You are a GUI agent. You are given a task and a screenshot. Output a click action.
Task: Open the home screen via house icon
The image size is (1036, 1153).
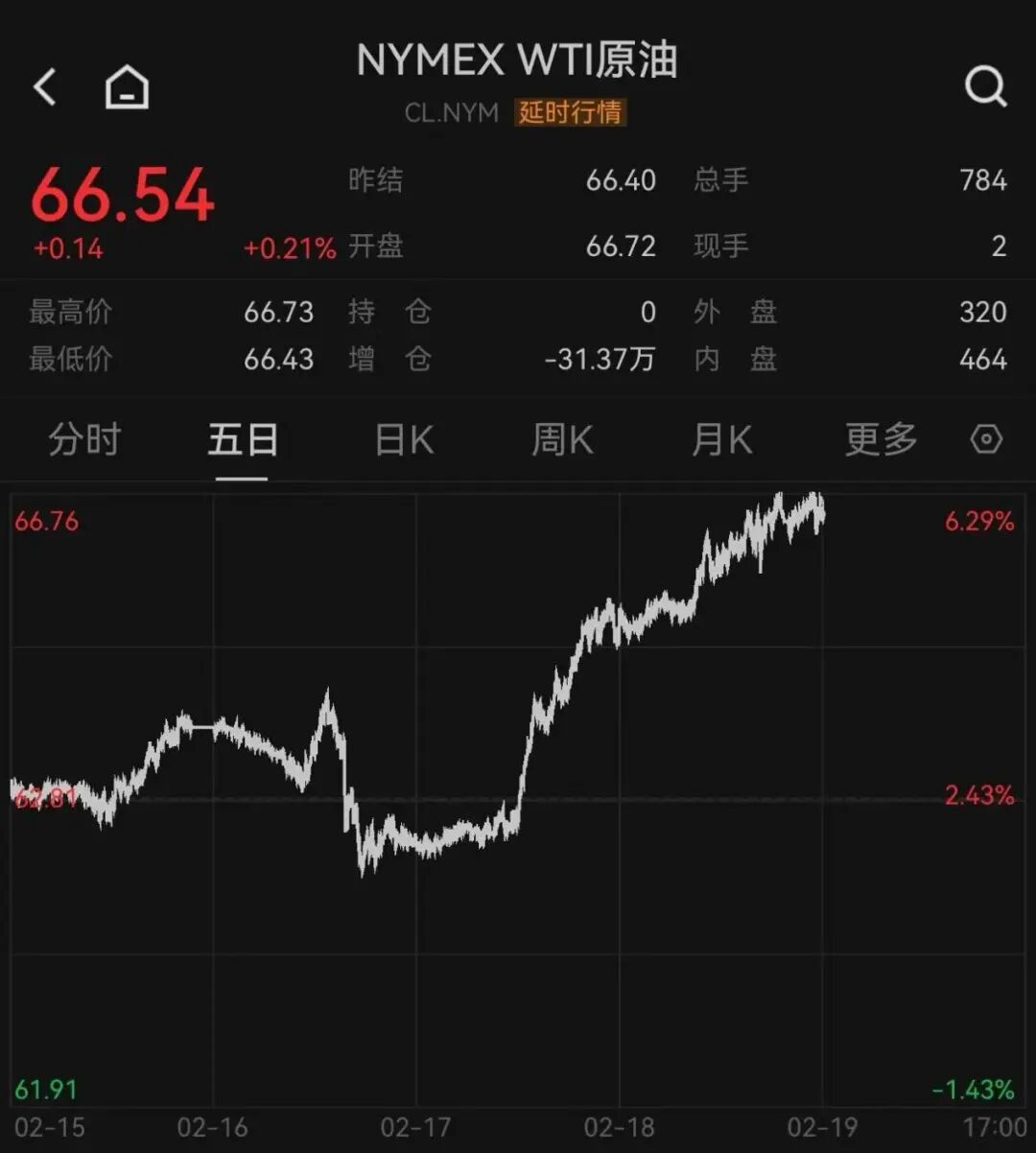tap(125, 84)
